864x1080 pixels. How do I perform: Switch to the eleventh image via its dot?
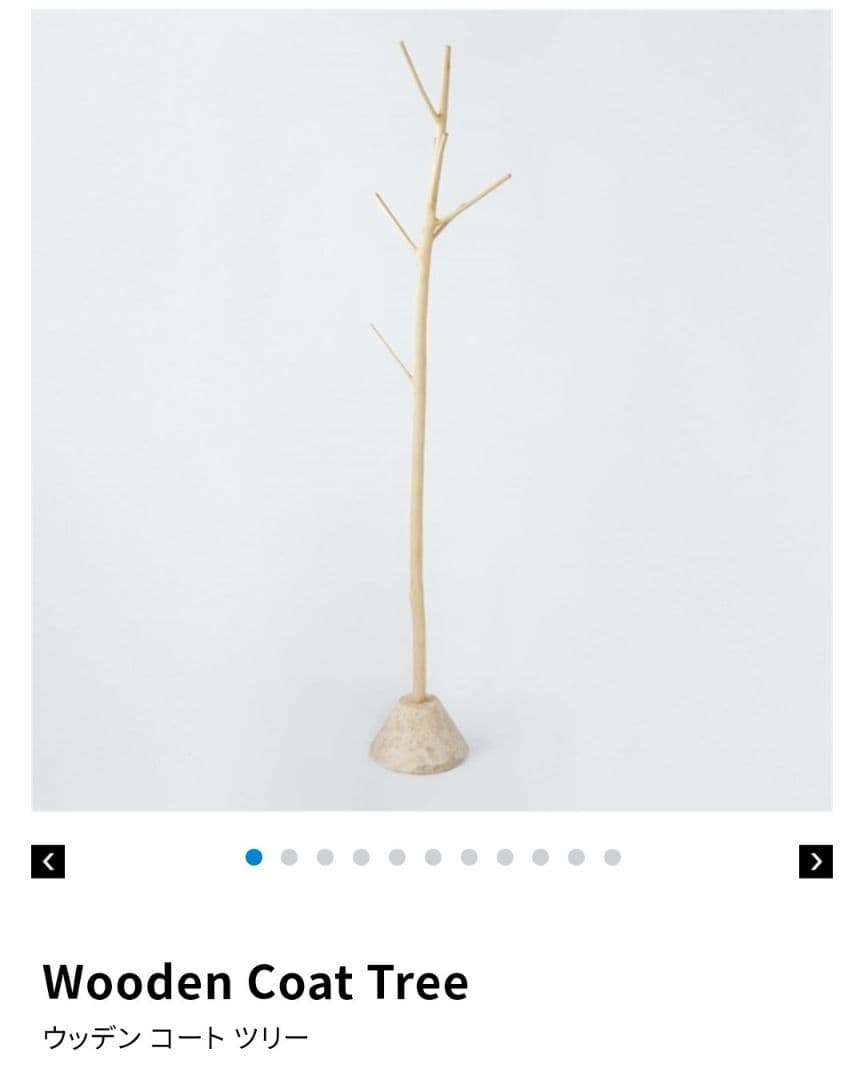pyautogui.click(x=611, y=857)
